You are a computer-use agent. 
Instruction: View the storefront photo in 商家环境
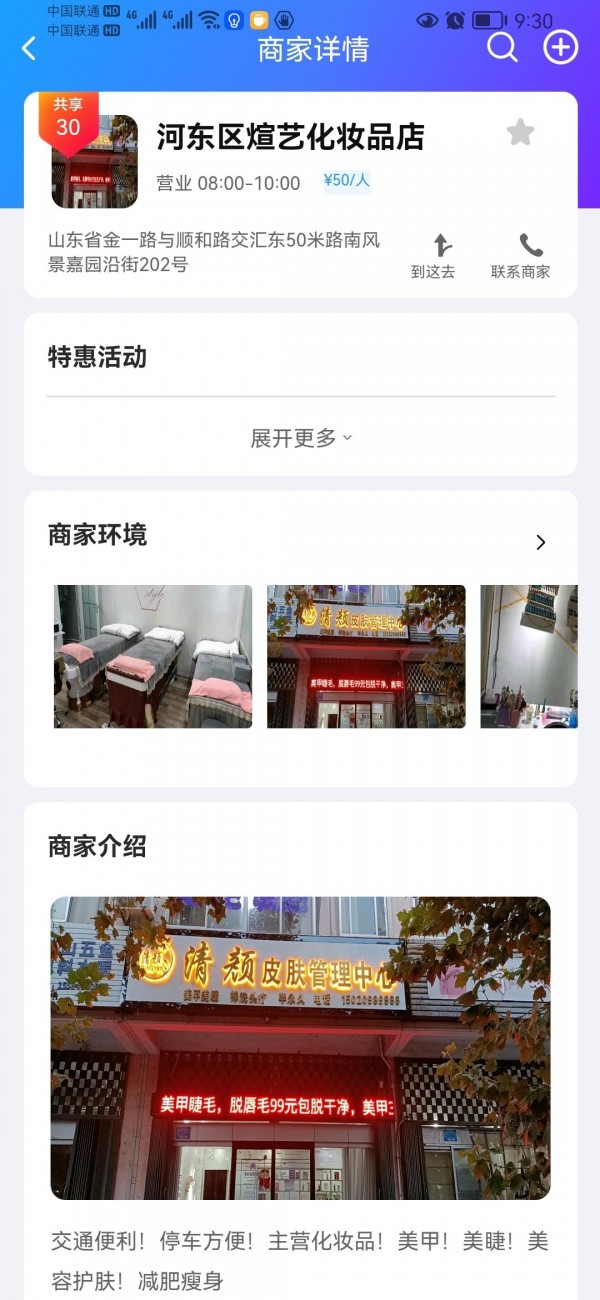coord(366,656)
